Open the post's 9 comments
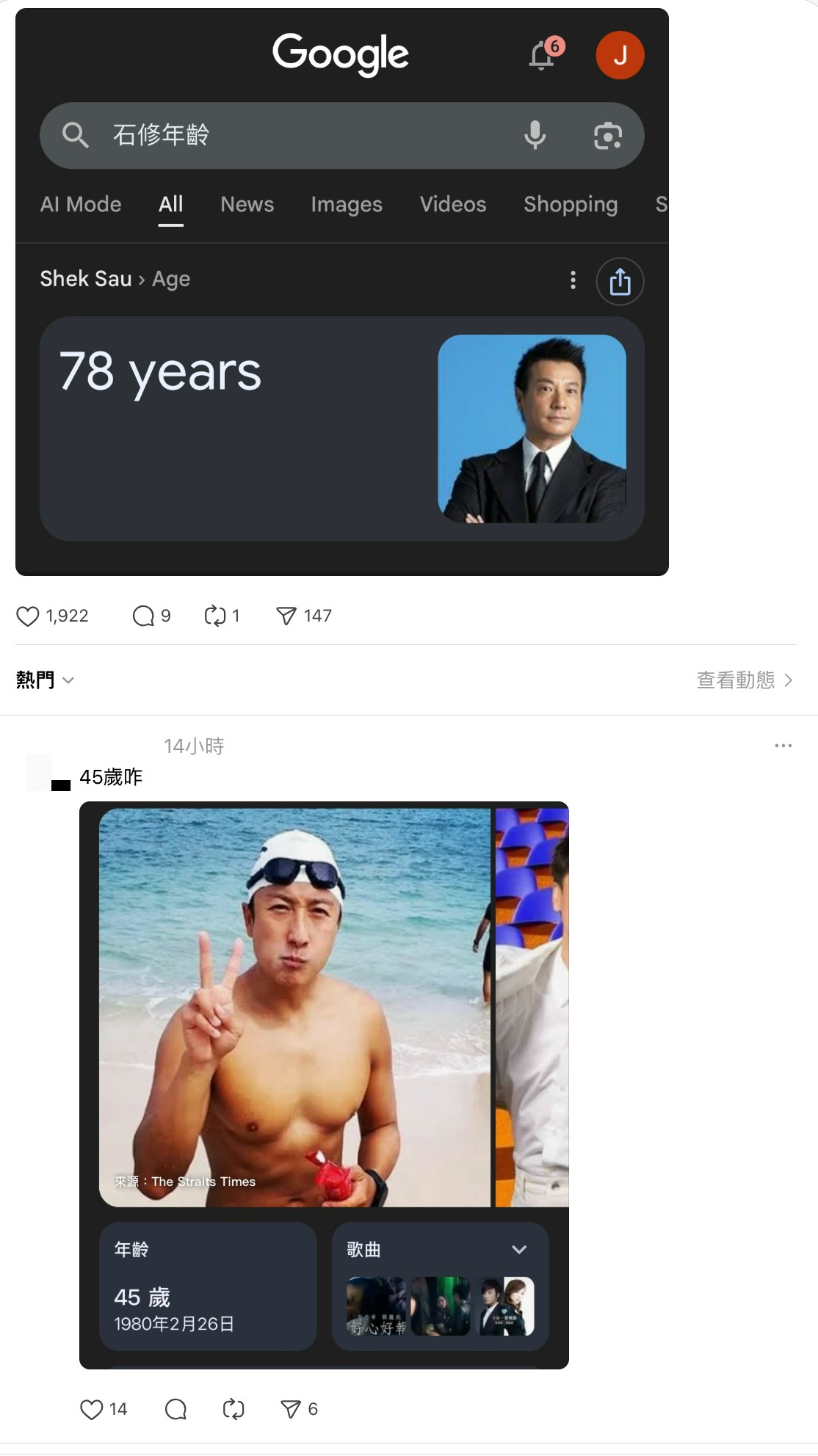This screenshot has height=1456, width=818. [143, 616]
